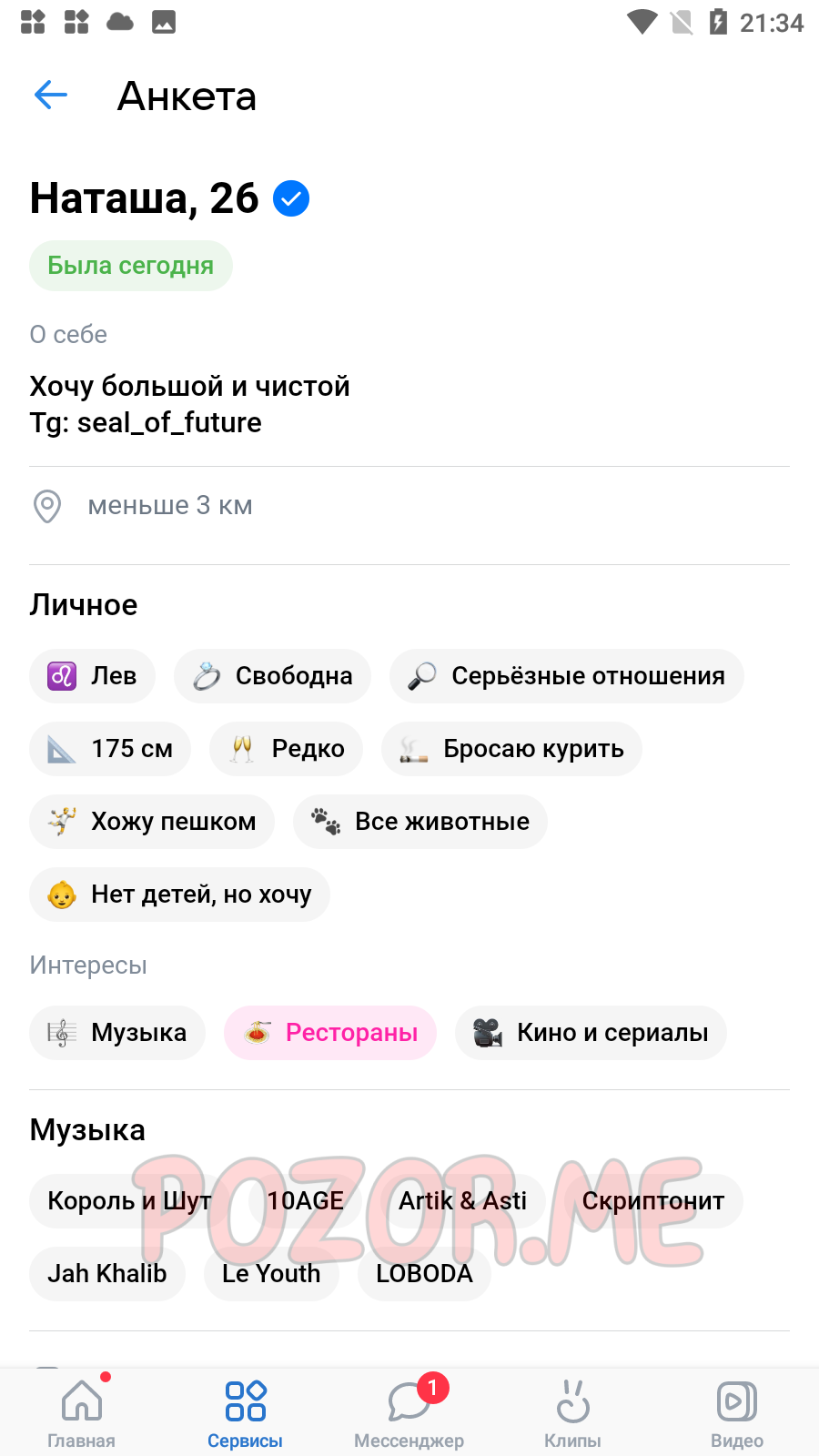The width and height of the screenshot is (819, 1456).
Task: Open the Видео tab
Action: click(737, 1411)
